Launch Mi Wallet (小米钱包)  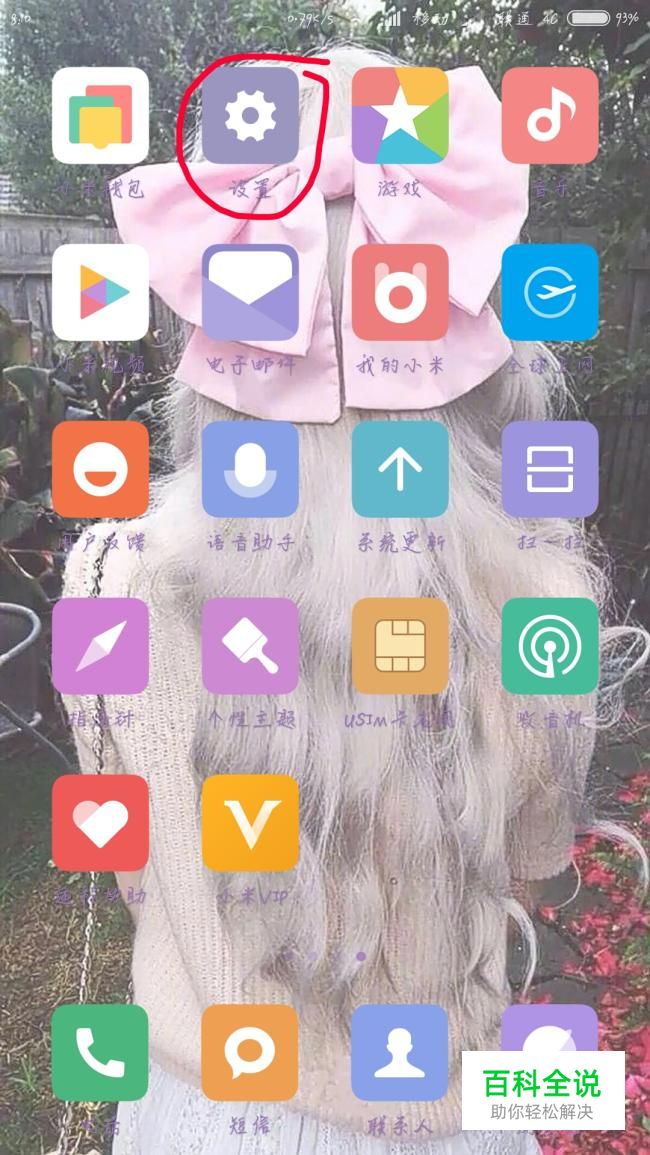coord(100,115)
